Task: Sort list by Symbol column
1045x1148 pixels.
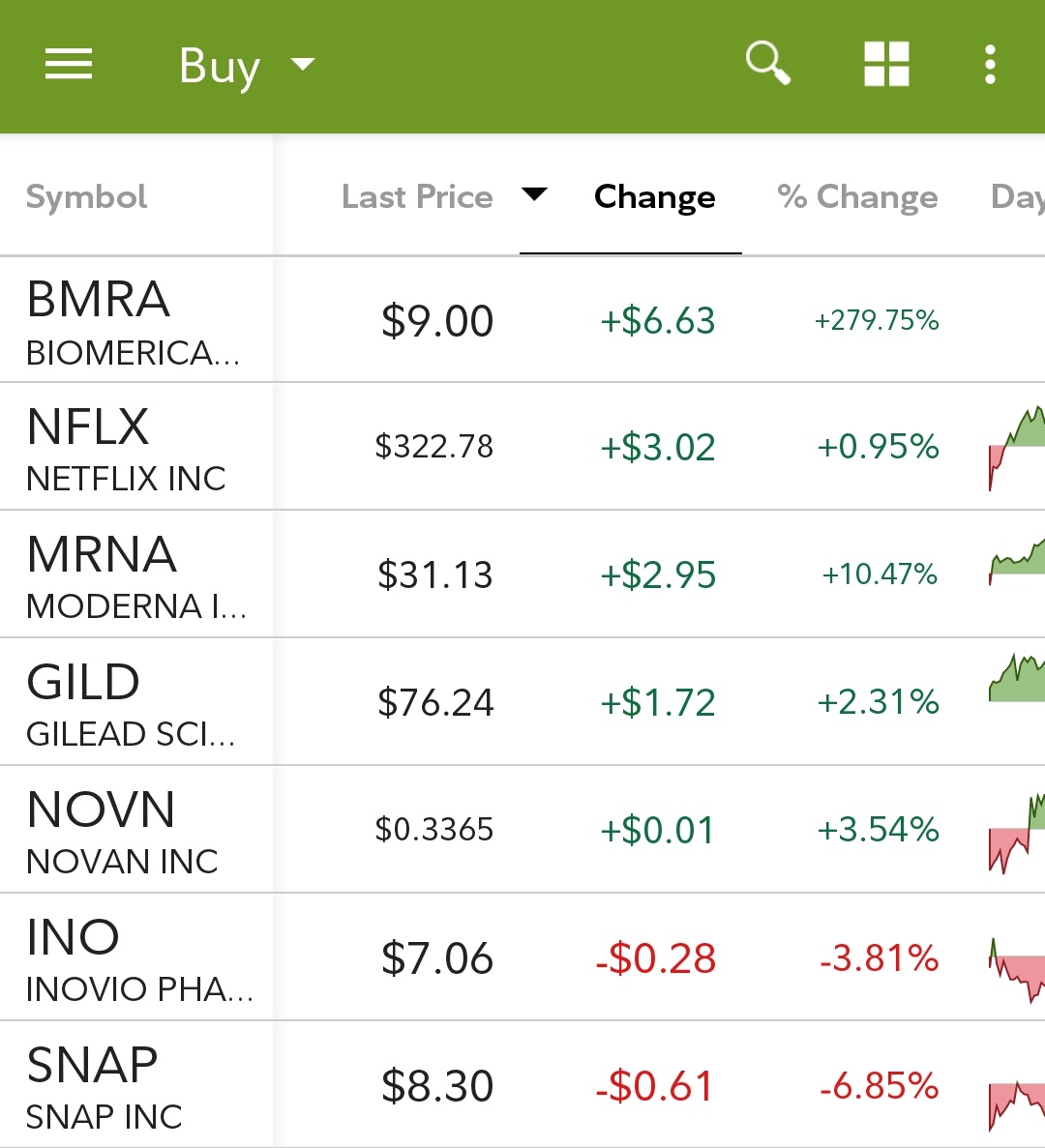Action: [87, 197]
